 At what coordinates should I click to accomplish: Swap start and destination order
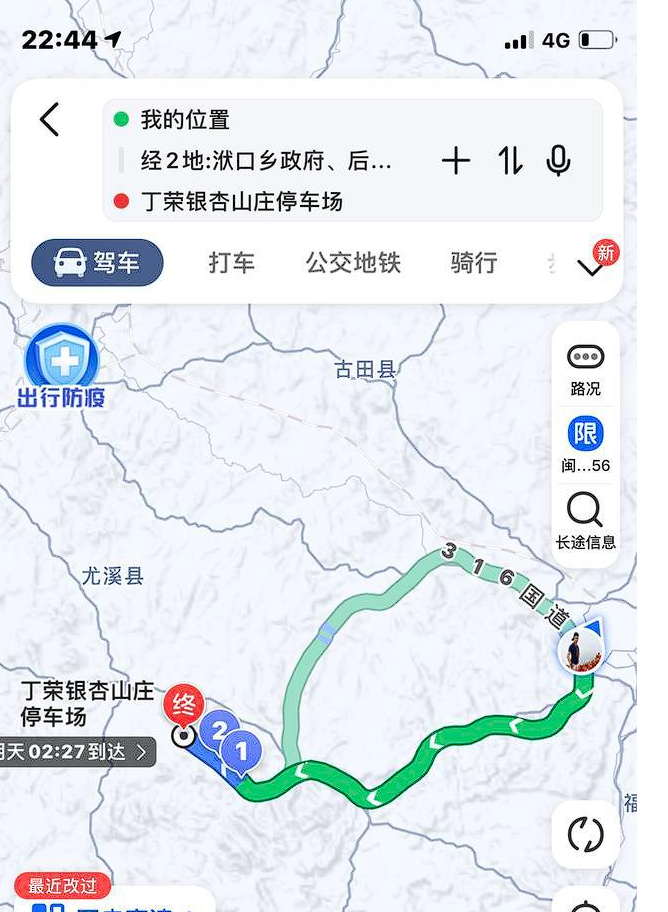(510, 160)
